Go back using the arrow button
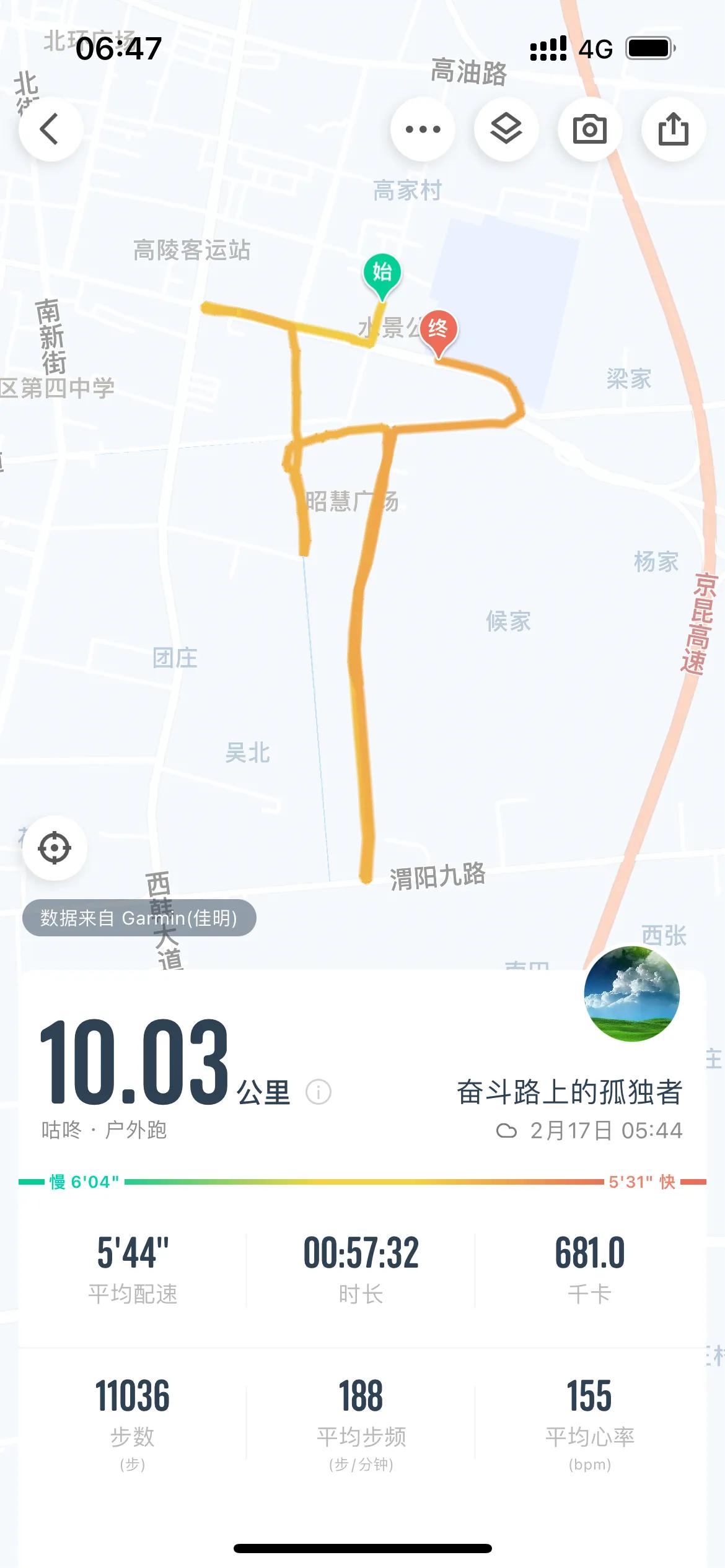This screenshot has width=725, height=1568. 50,129
